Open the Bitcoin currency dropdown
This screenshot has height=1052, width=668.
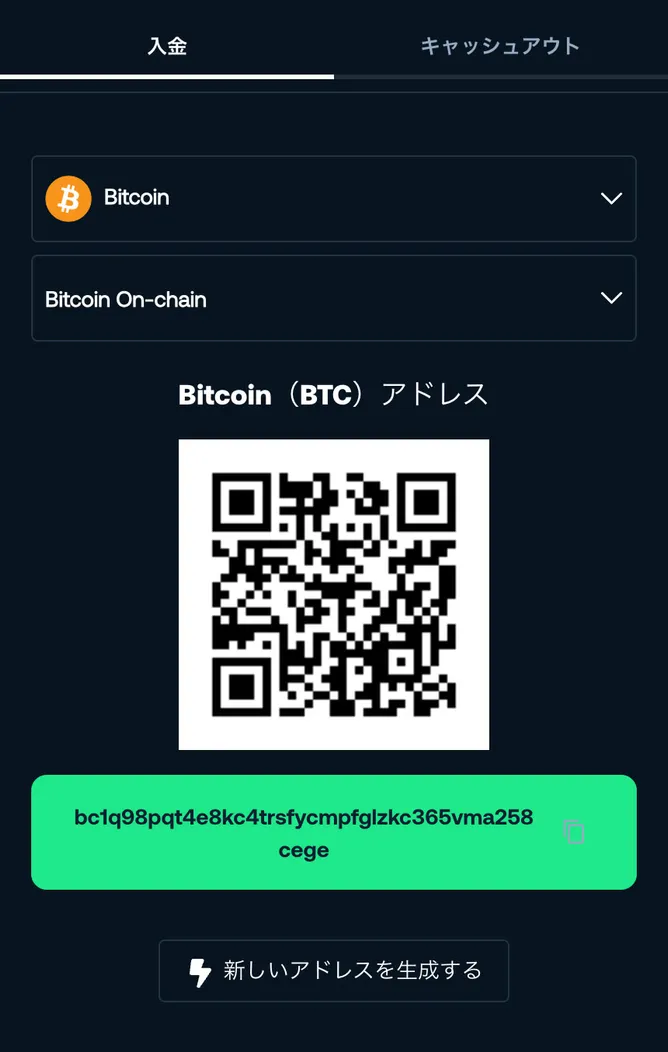point(333,198)
